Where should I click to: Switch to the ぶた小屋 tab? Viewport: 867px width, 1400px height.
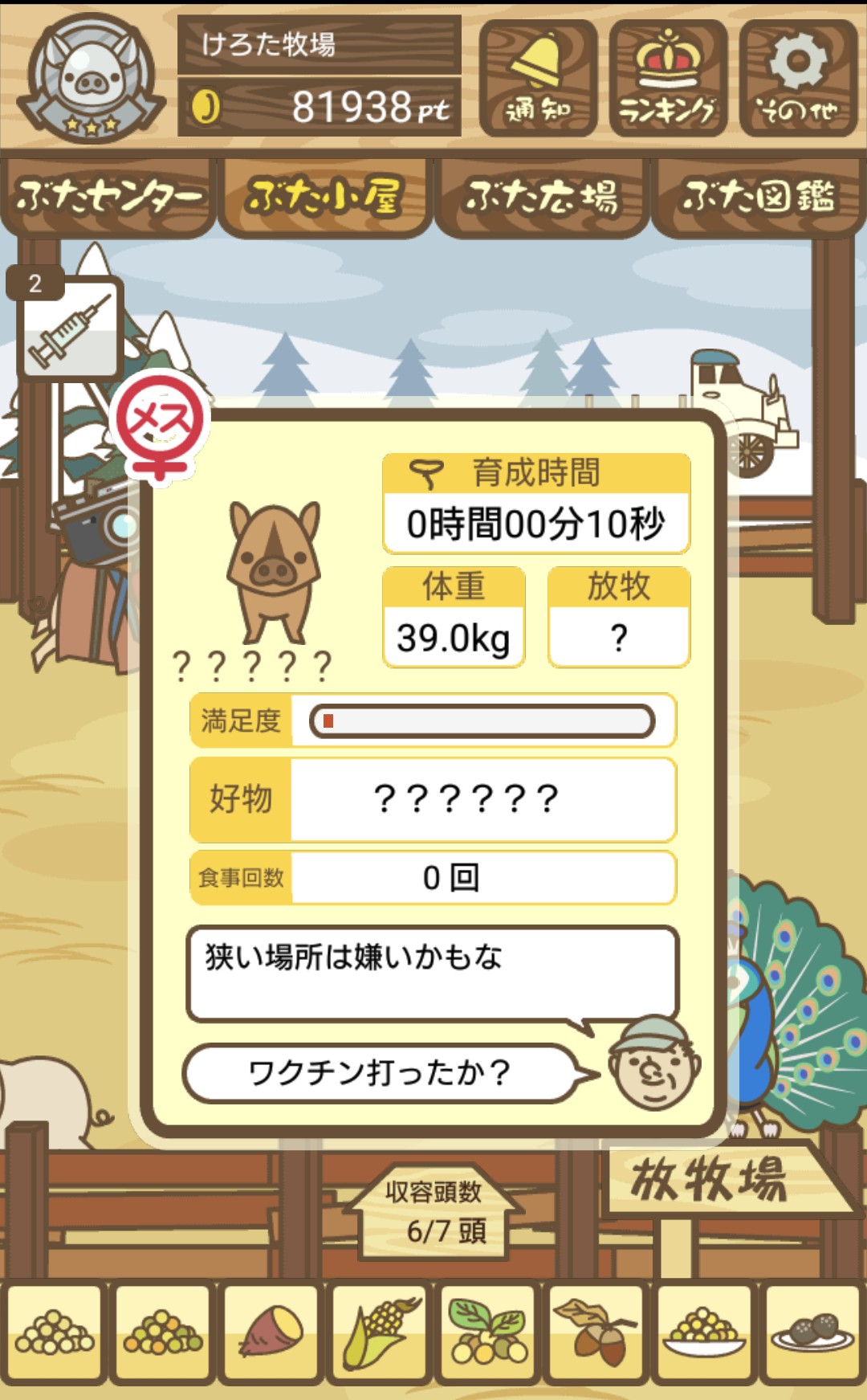(x=325, y=198)
